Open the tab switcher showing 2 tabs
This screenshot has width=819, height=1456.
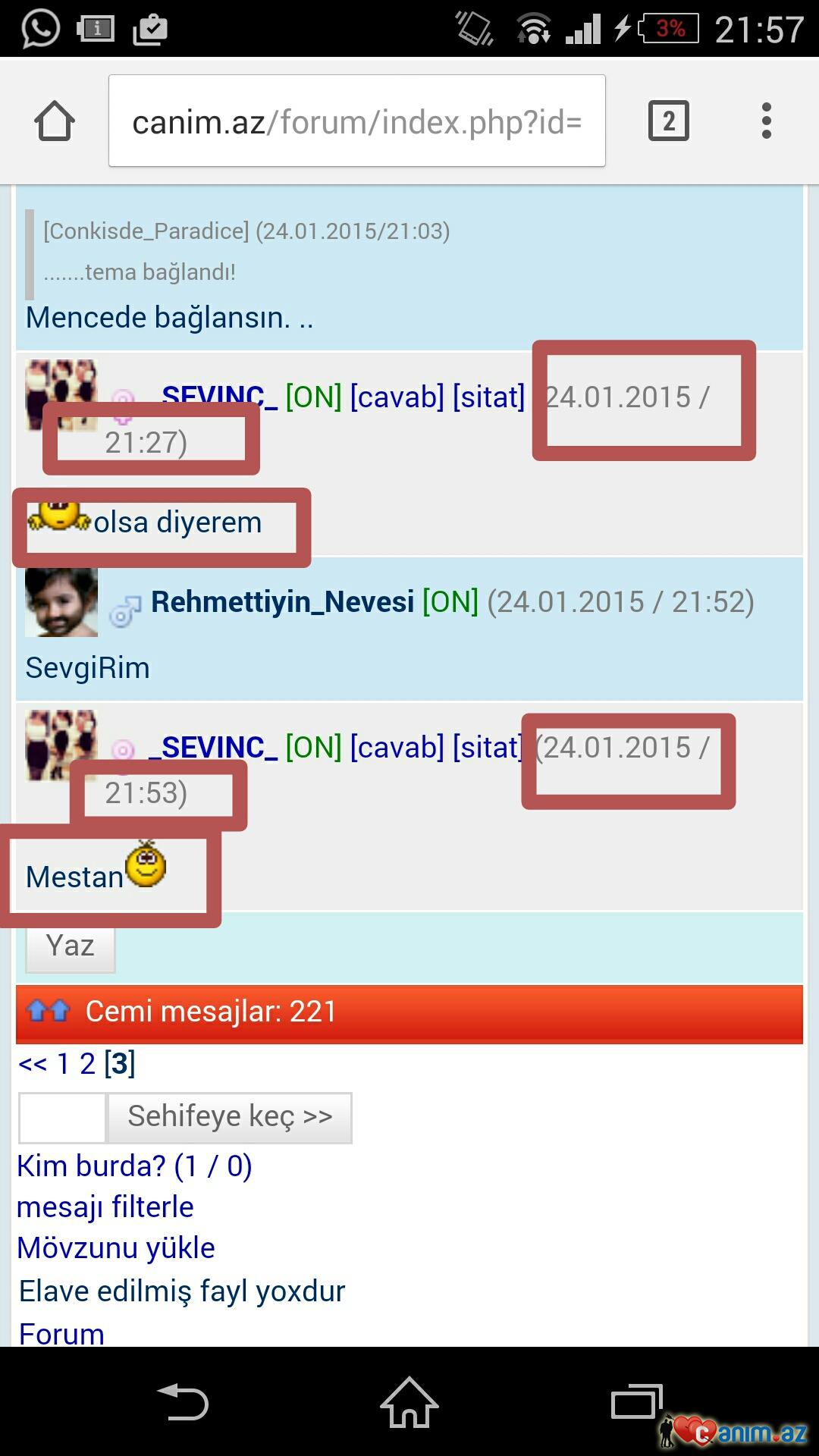point(668,121)
